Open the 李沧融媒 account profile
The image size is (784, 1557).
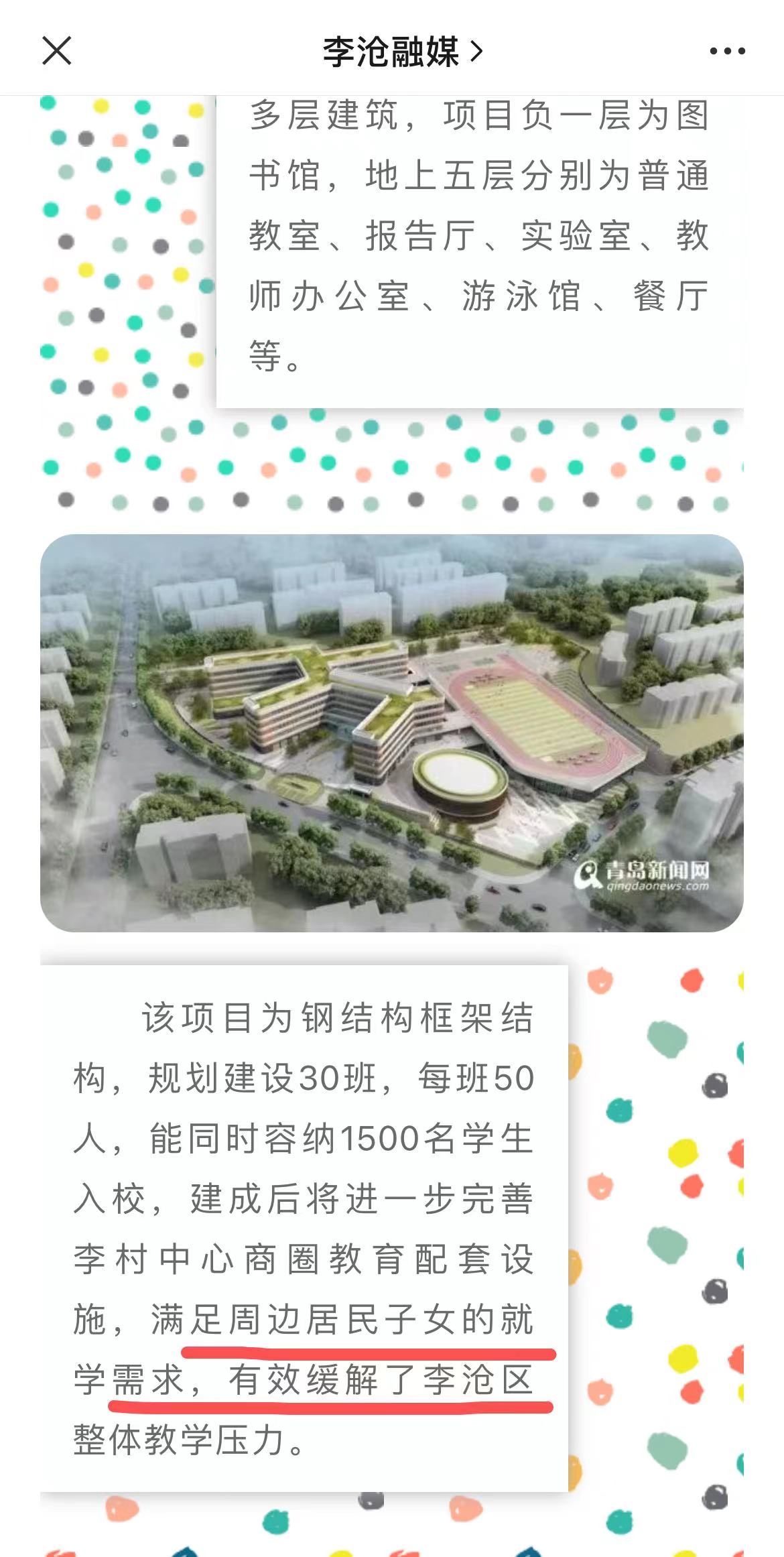[x=401, y=52]
